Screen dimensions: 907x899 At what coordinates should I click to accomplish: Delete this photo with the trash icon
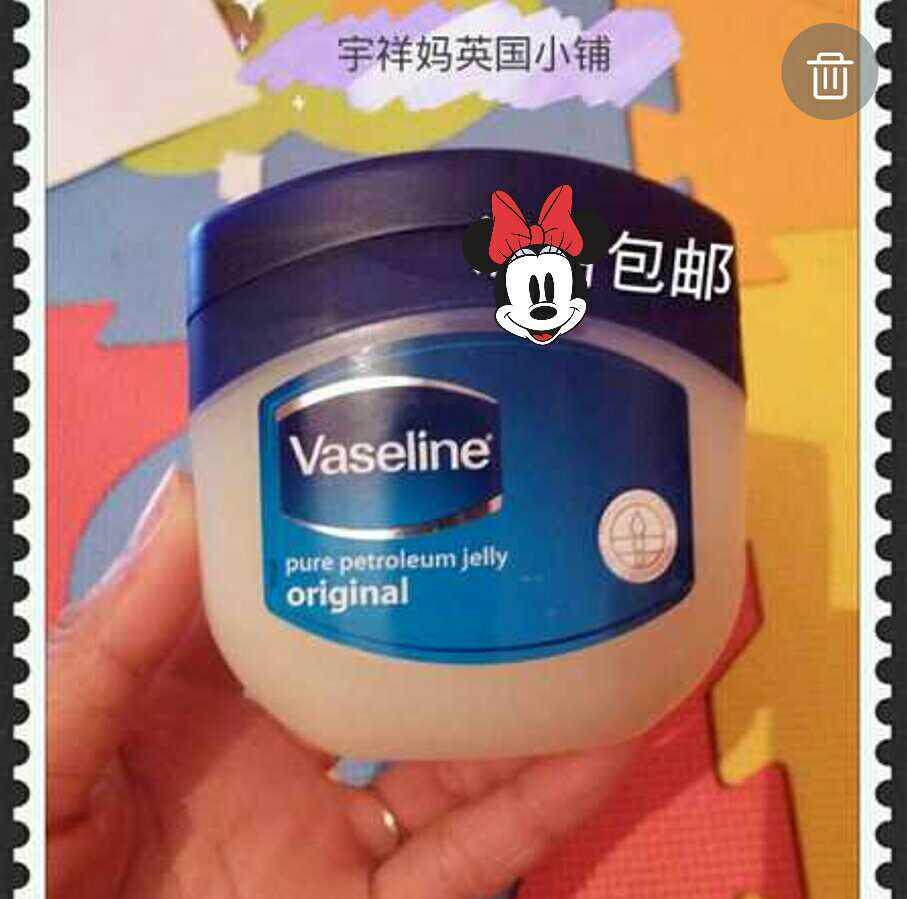tap(829, 72)
